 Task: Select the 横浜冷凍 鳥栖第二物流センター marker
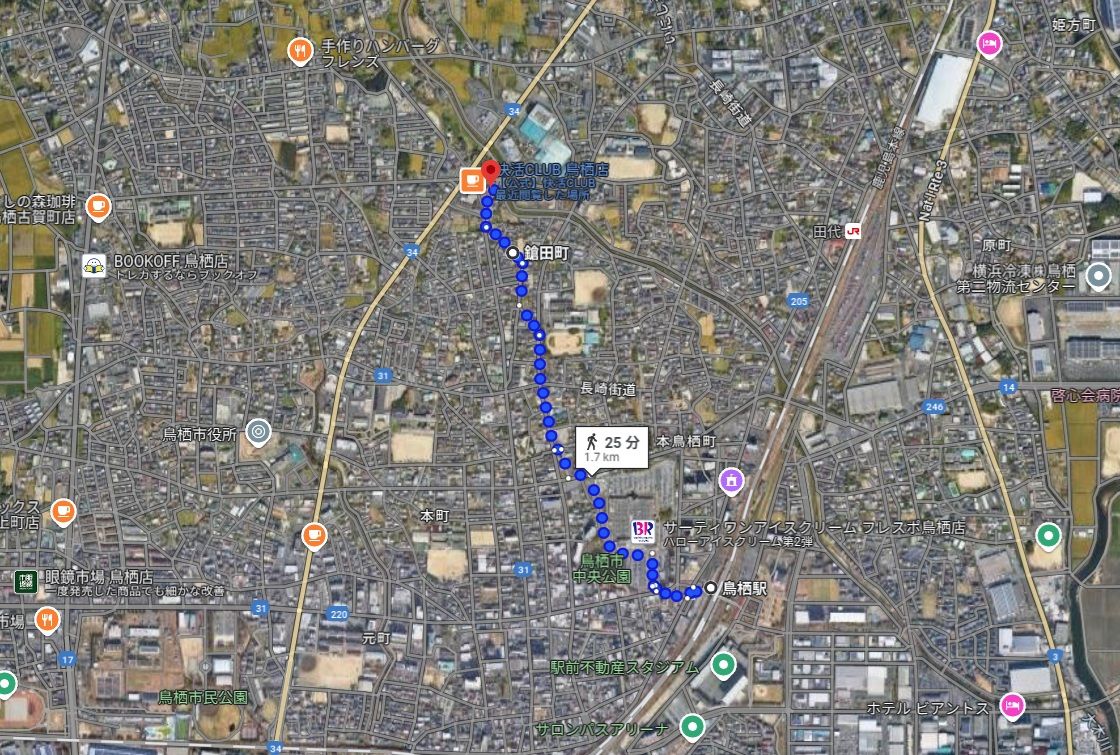[x=1099, y=274]
